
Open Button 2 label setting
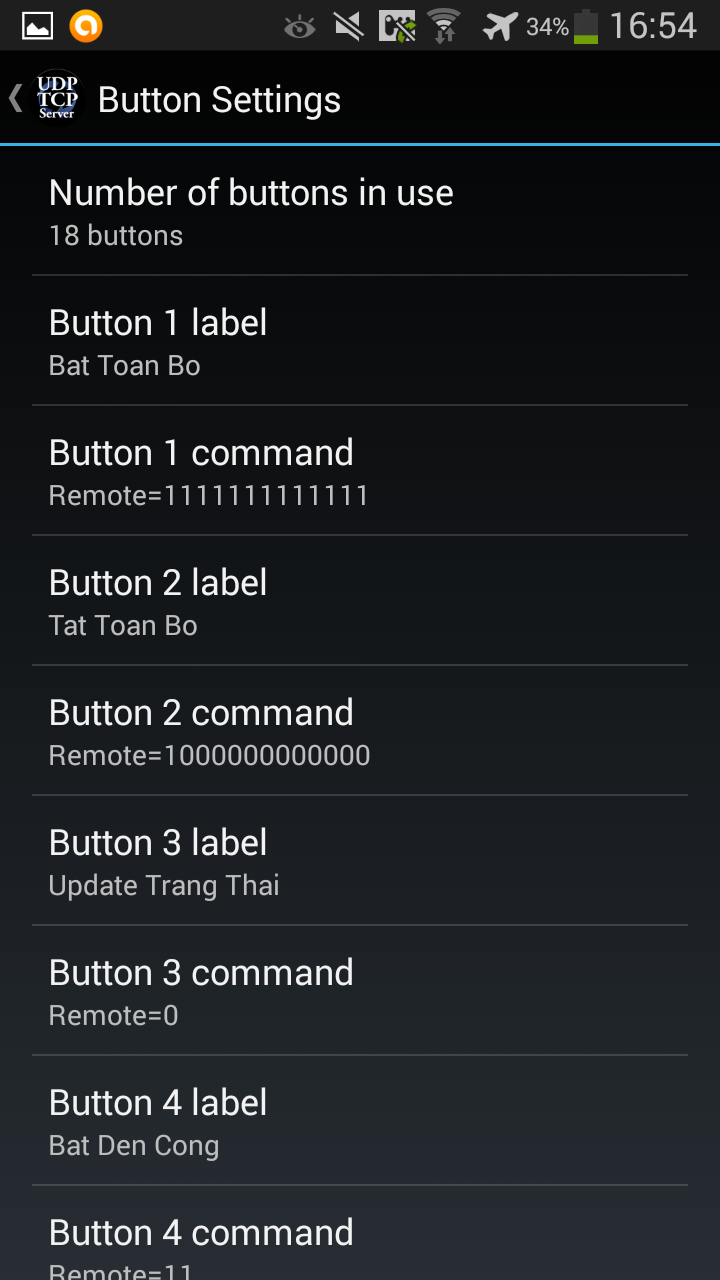359,601
